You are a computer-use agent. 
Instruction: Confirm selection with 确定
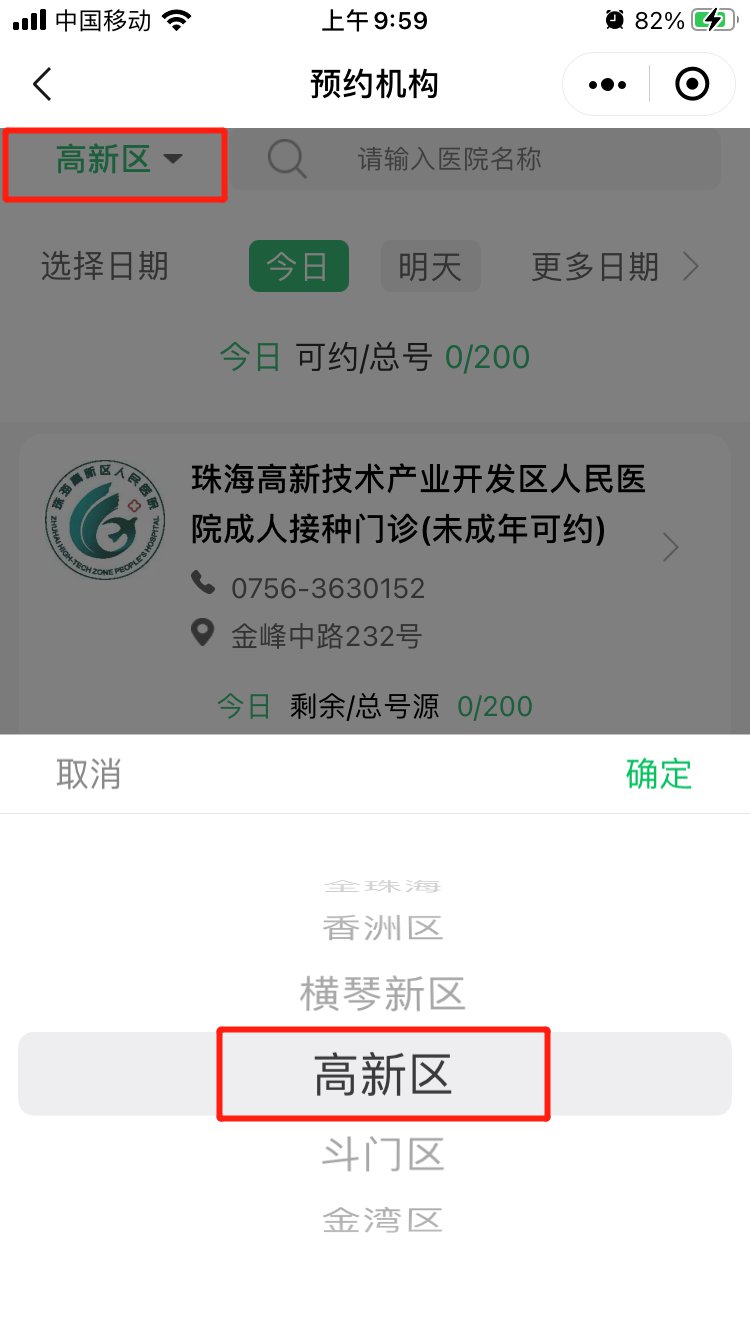(x=658, y=774)
